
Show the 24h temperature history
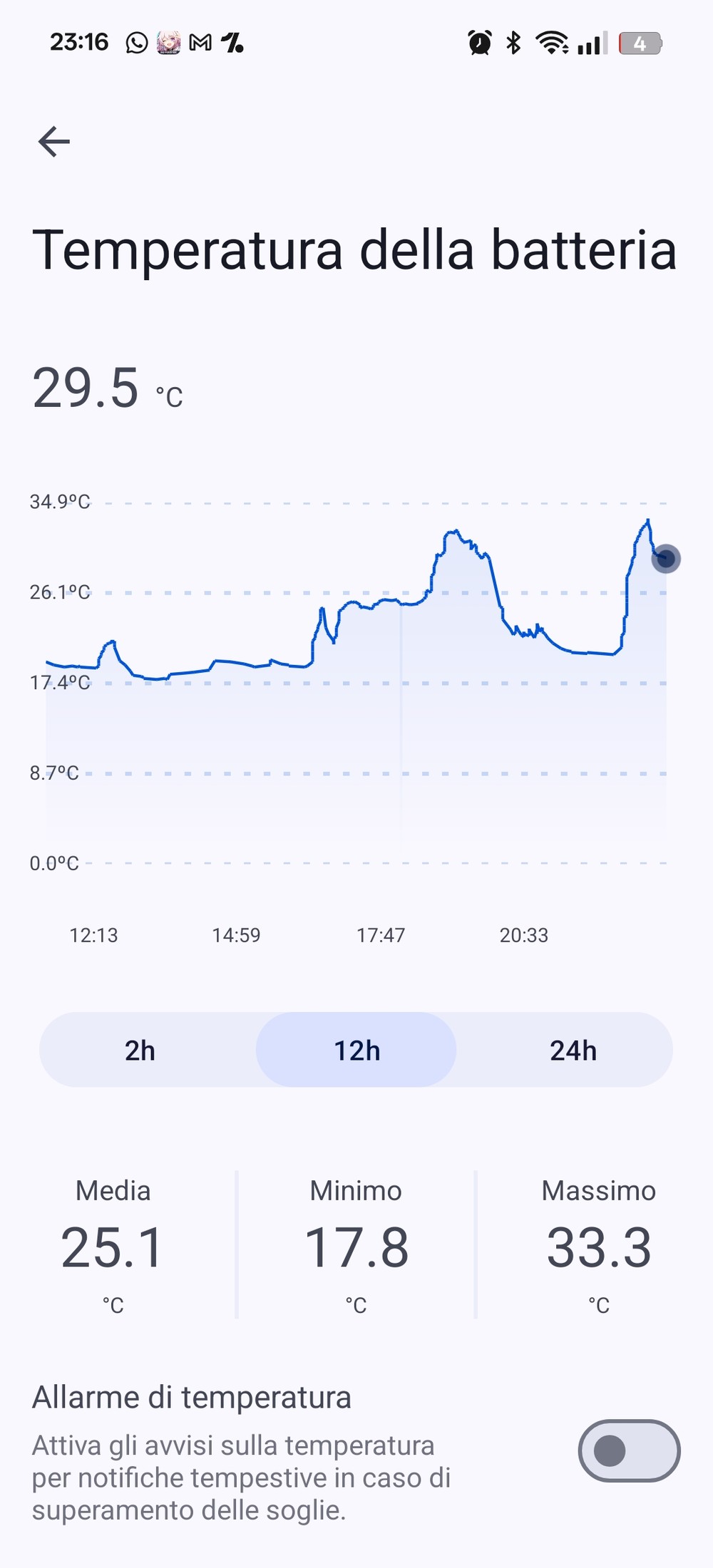[573, 1051]
